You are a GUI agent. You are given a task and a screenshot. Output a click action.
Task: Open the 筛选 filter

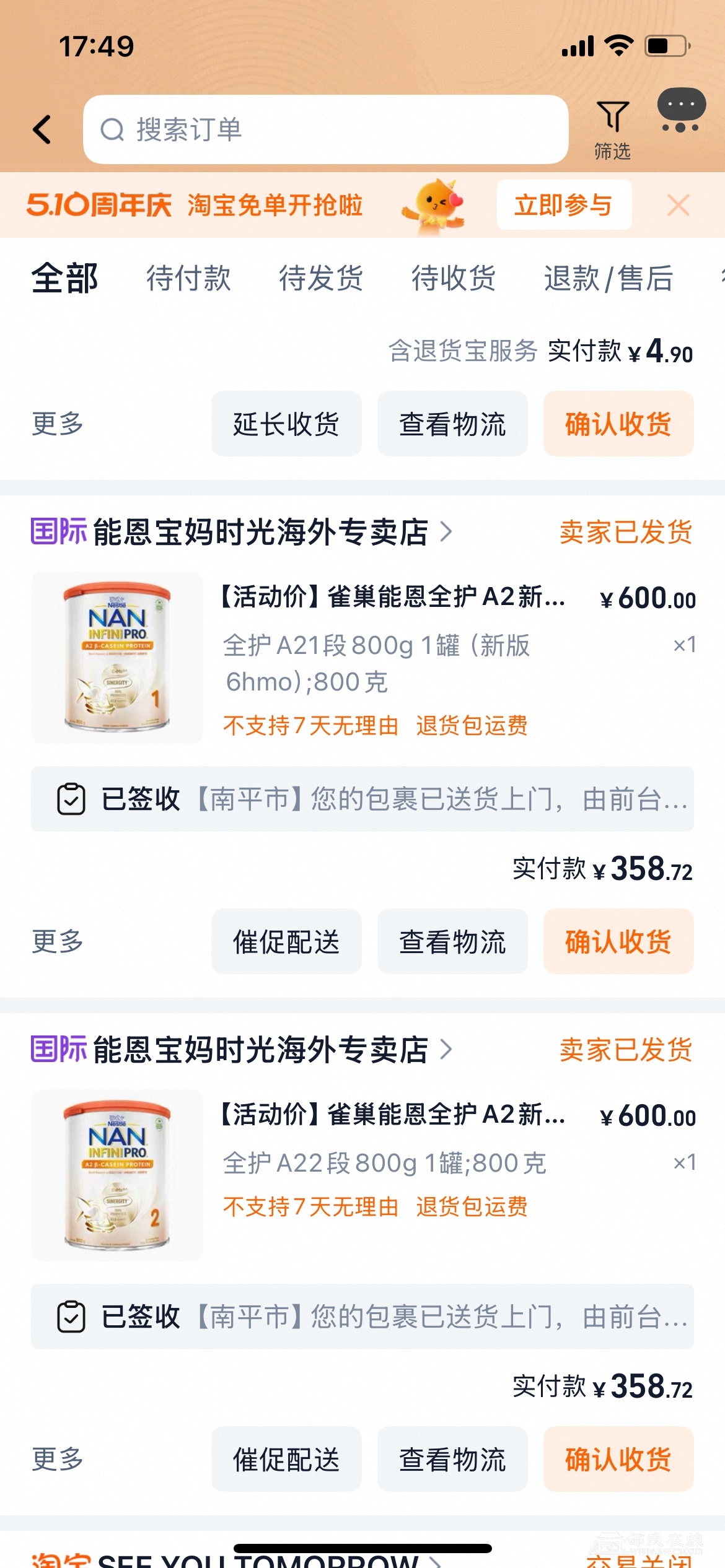click(612, 129)
